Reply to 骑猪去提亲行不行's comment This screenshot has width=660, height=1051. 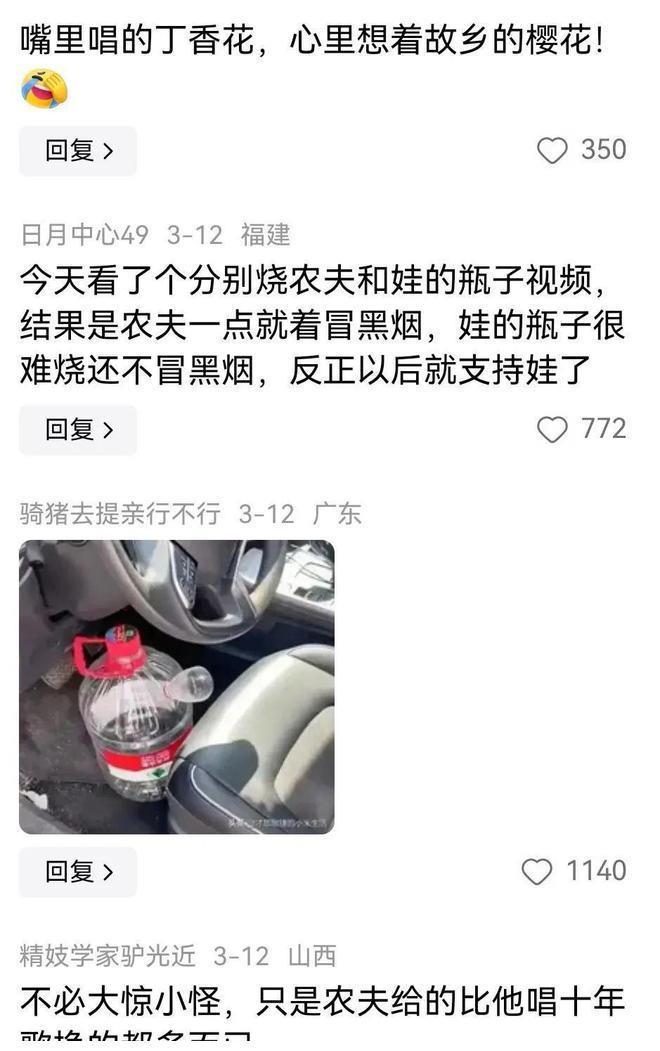78,871
